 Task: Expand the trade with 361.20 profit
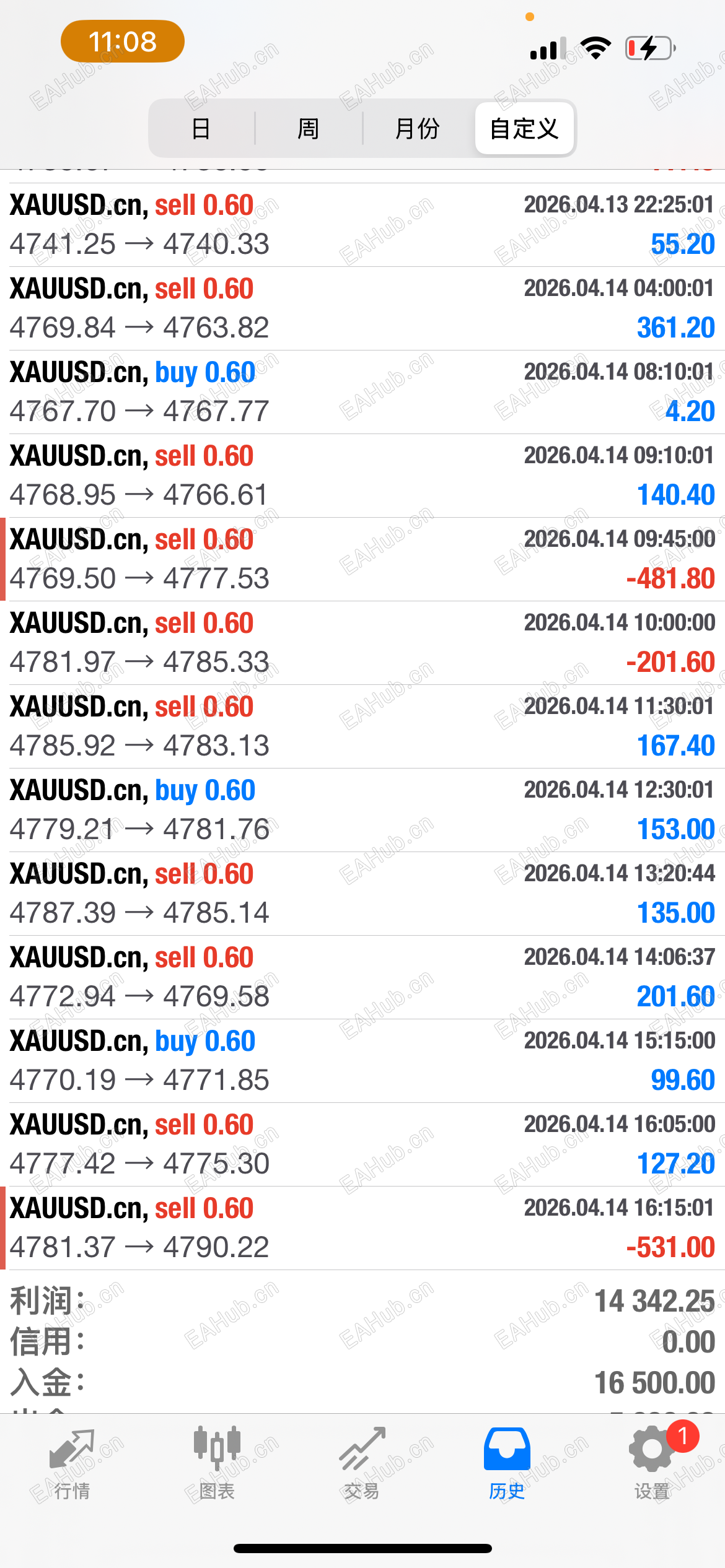pos(362,308)
